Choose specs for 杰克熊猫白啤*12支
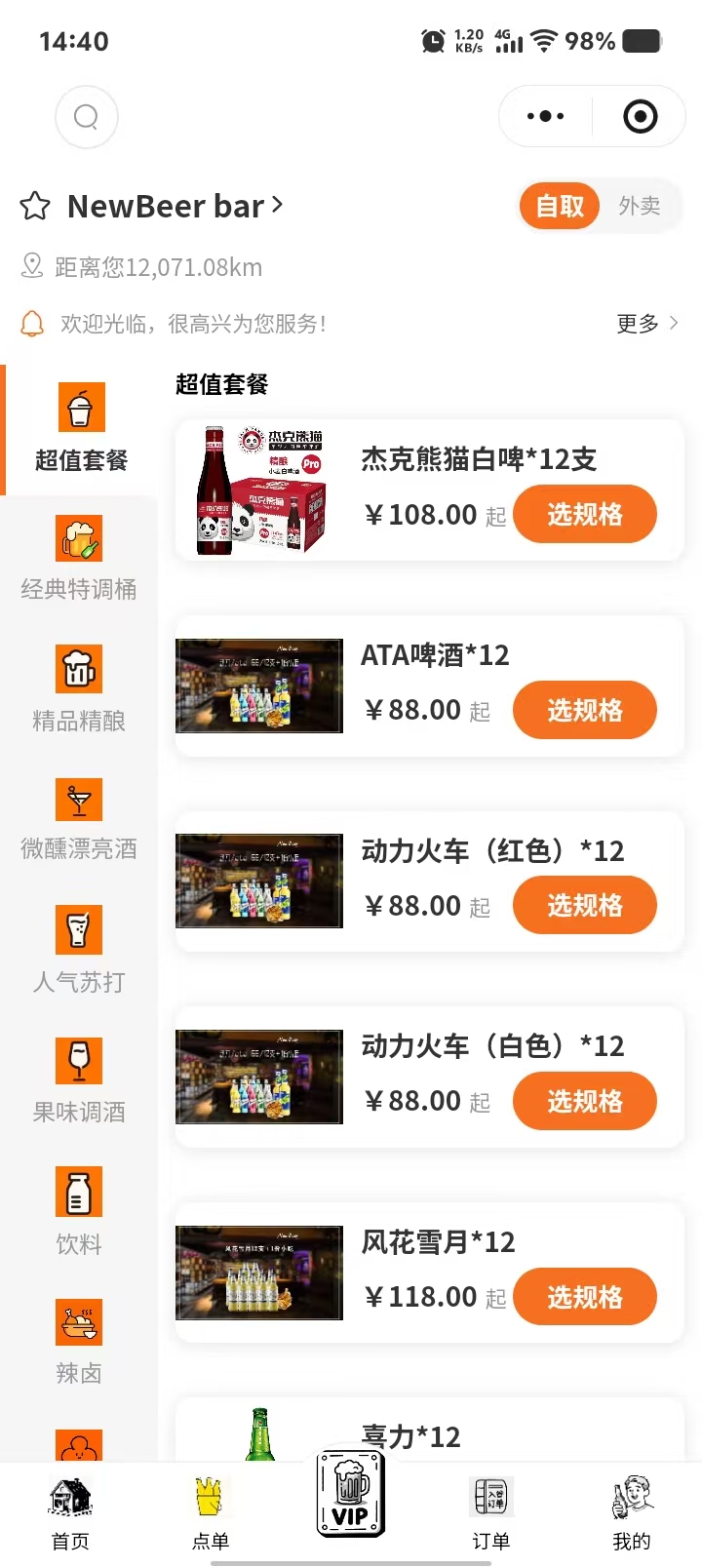702x1568 pixels. tap(585, 515)
